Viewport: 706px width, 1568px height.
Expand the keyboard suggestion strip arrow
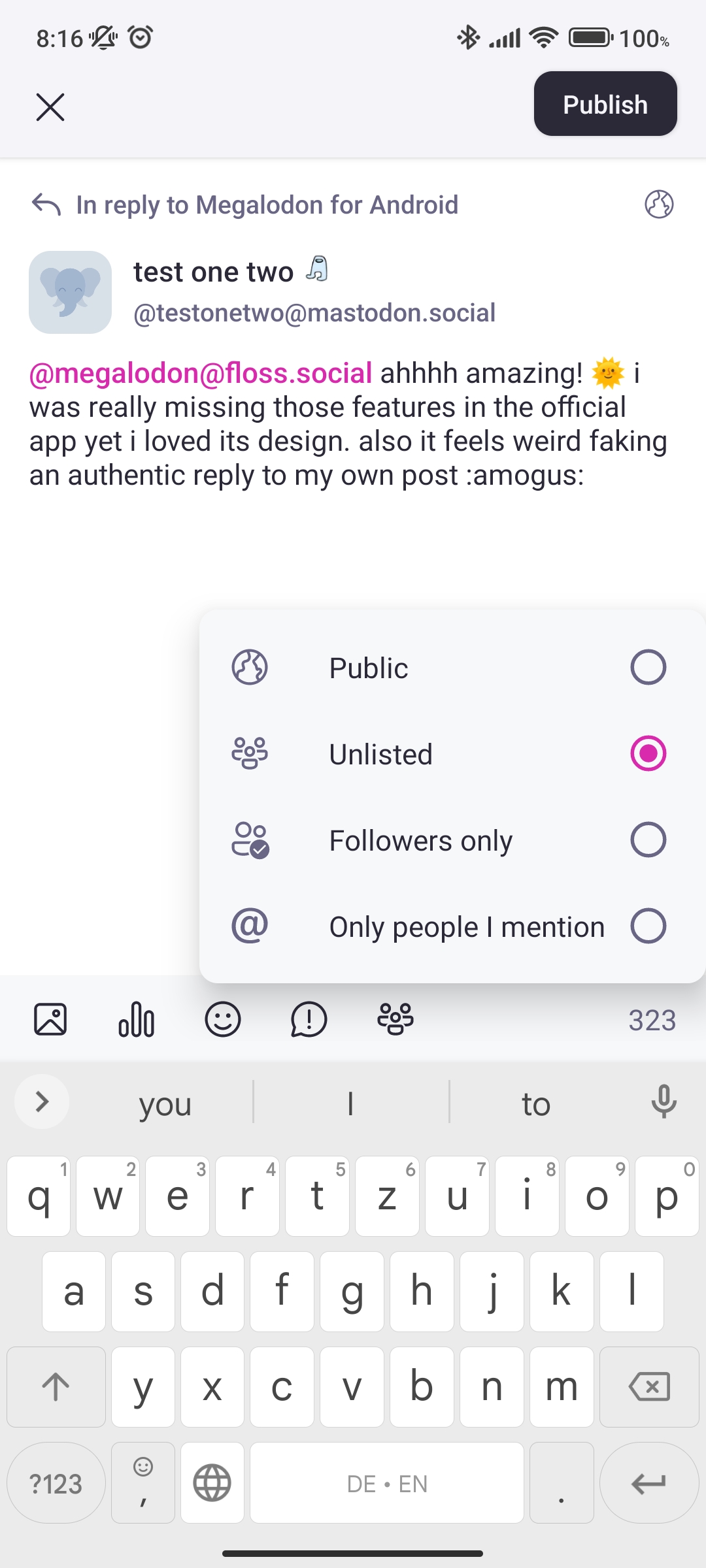click(x=42, y=1102)
